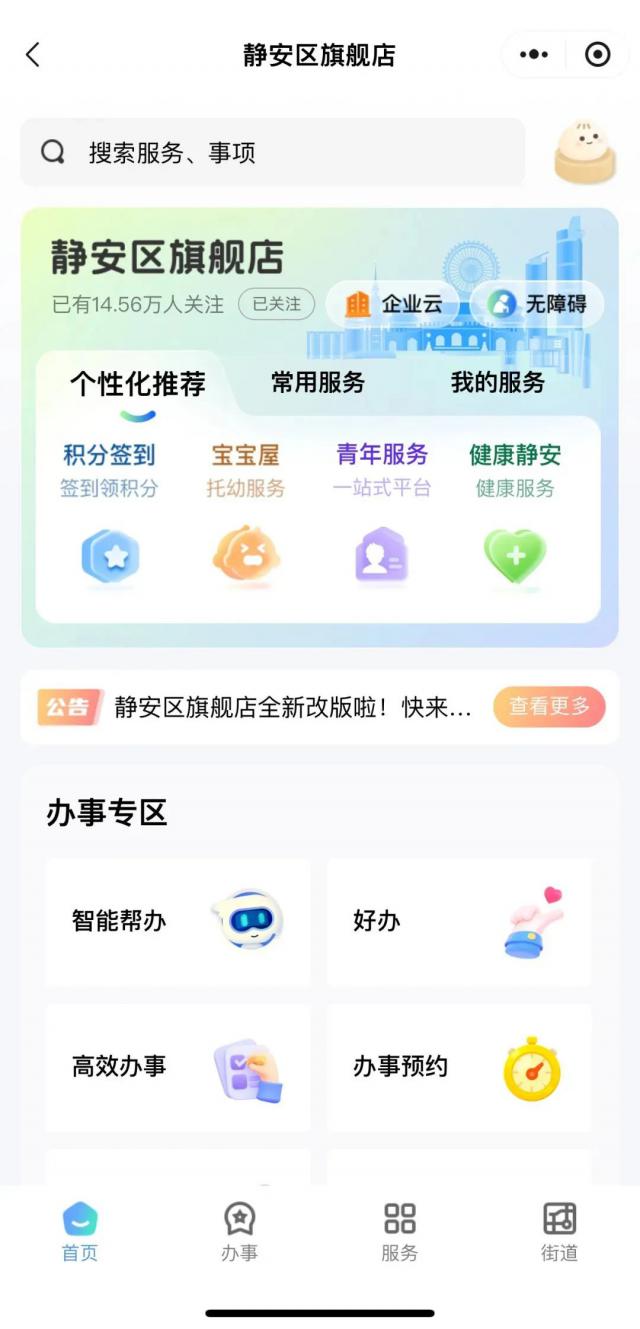
Task: Enable 无障碍 accessibility mode
Action: 537,304
